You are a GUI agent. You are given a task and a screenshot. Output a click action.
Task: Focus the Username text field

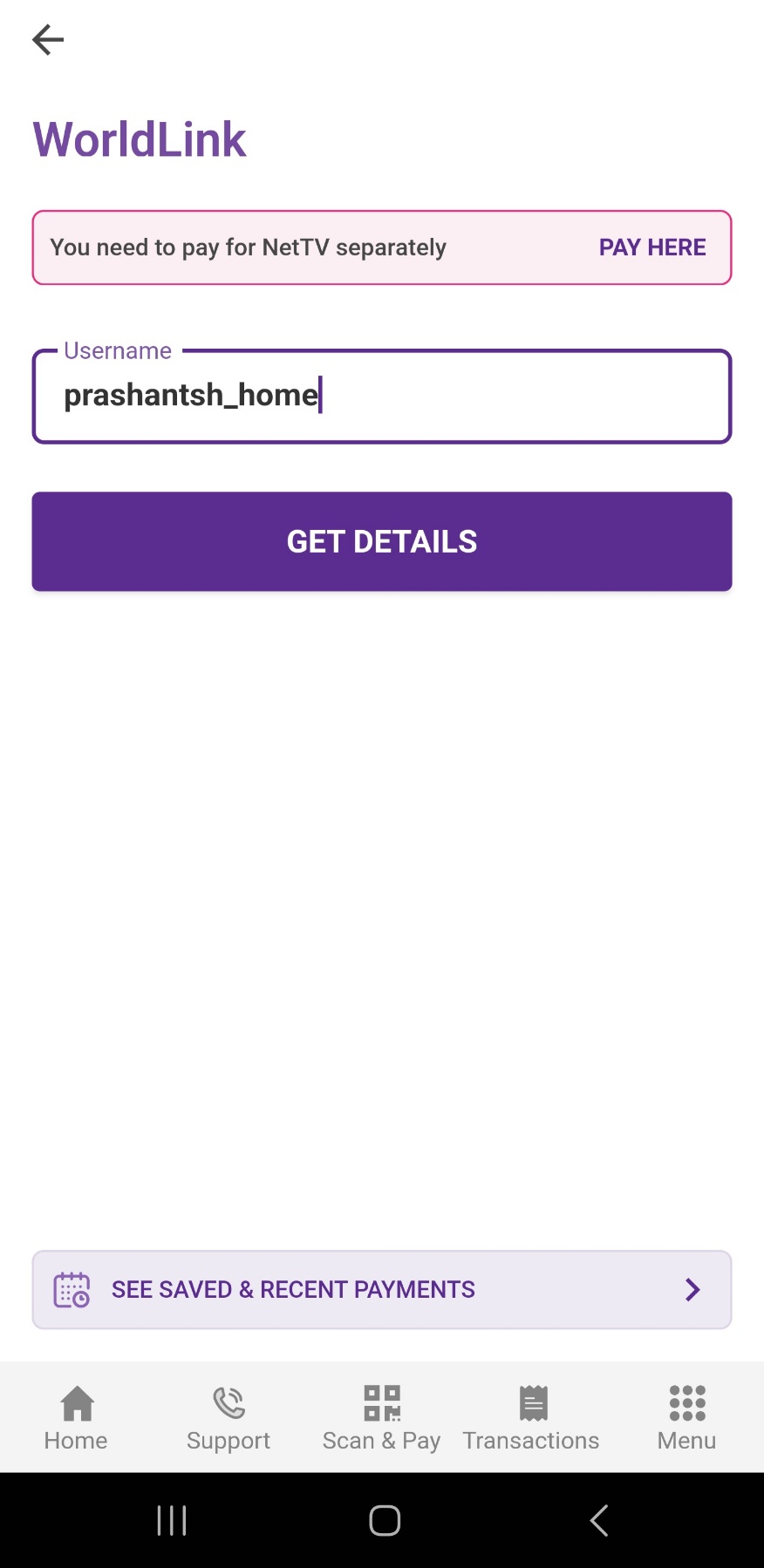click(381, 397)
